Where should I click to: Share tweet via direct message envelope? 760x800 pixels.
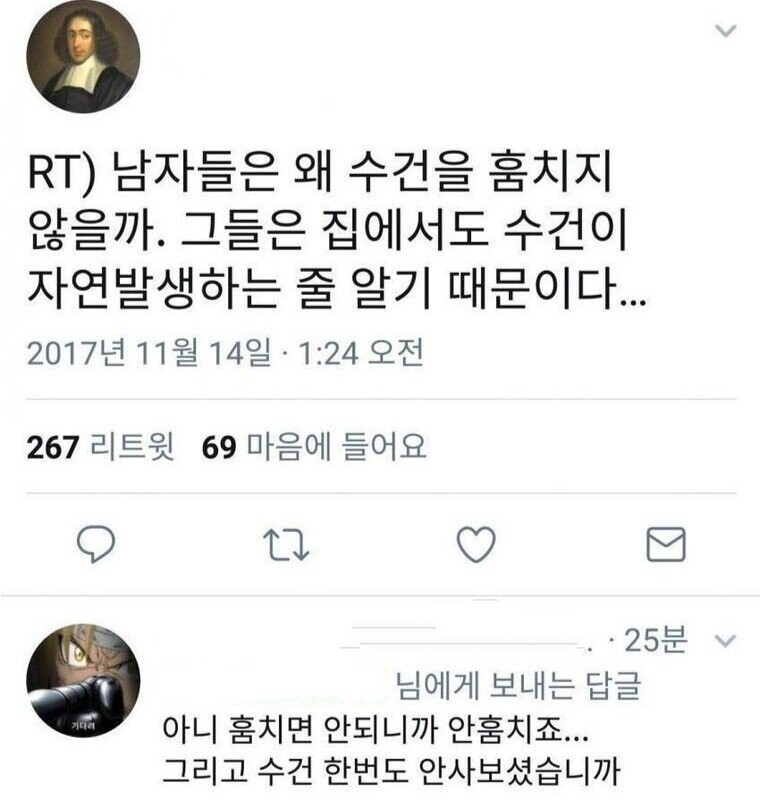pyautogui.click(x=666, y=543)
